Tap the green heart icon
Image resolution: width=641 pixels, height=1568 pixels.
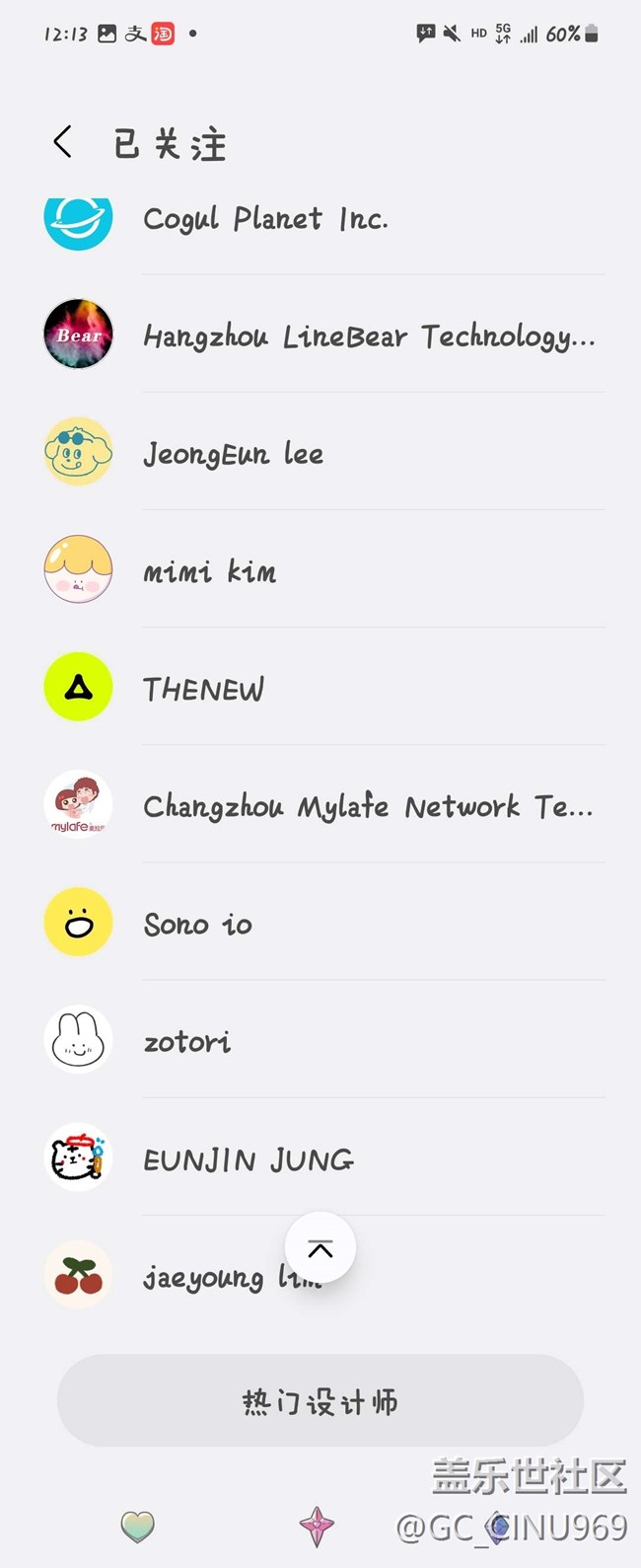coord(137,1527)
